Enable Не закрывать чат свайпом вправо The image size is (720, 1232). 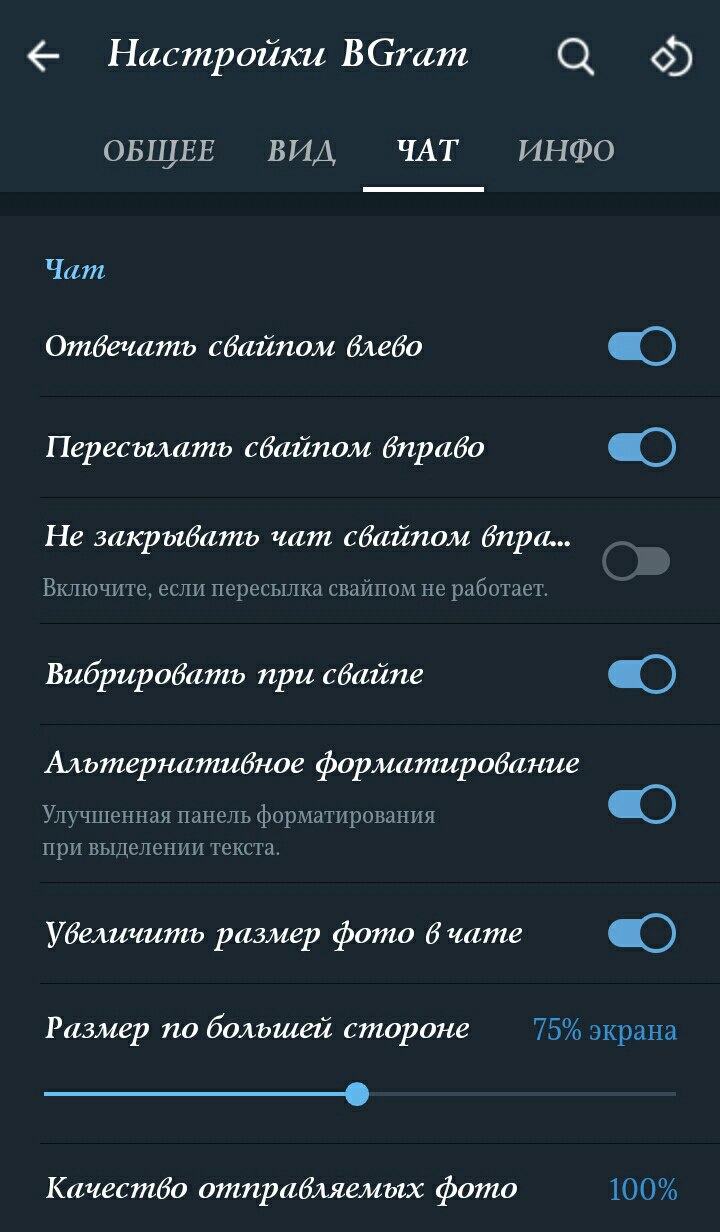pos(636,561)
